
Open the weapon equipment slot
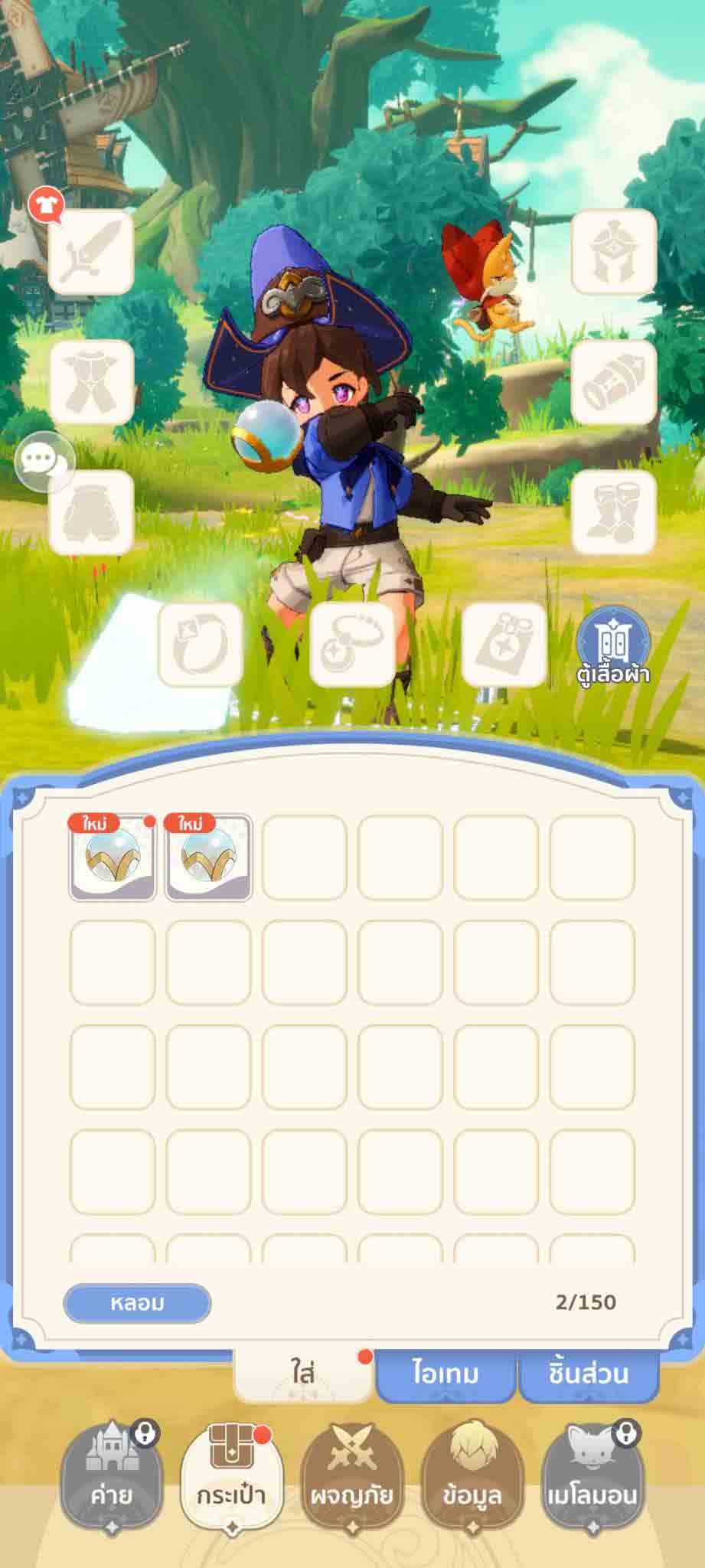tap(91, 252)
